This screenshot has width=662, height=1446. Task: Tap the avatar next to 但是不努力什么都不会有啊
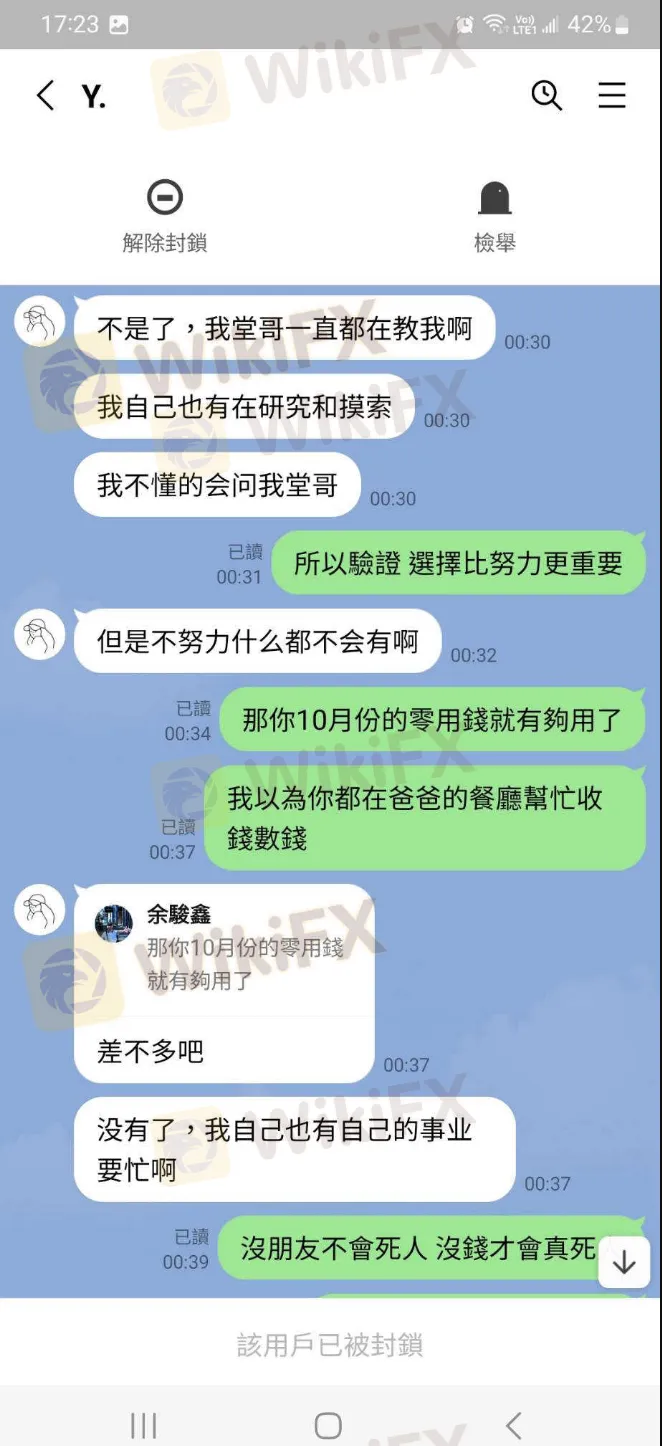(x=40, y=635)
